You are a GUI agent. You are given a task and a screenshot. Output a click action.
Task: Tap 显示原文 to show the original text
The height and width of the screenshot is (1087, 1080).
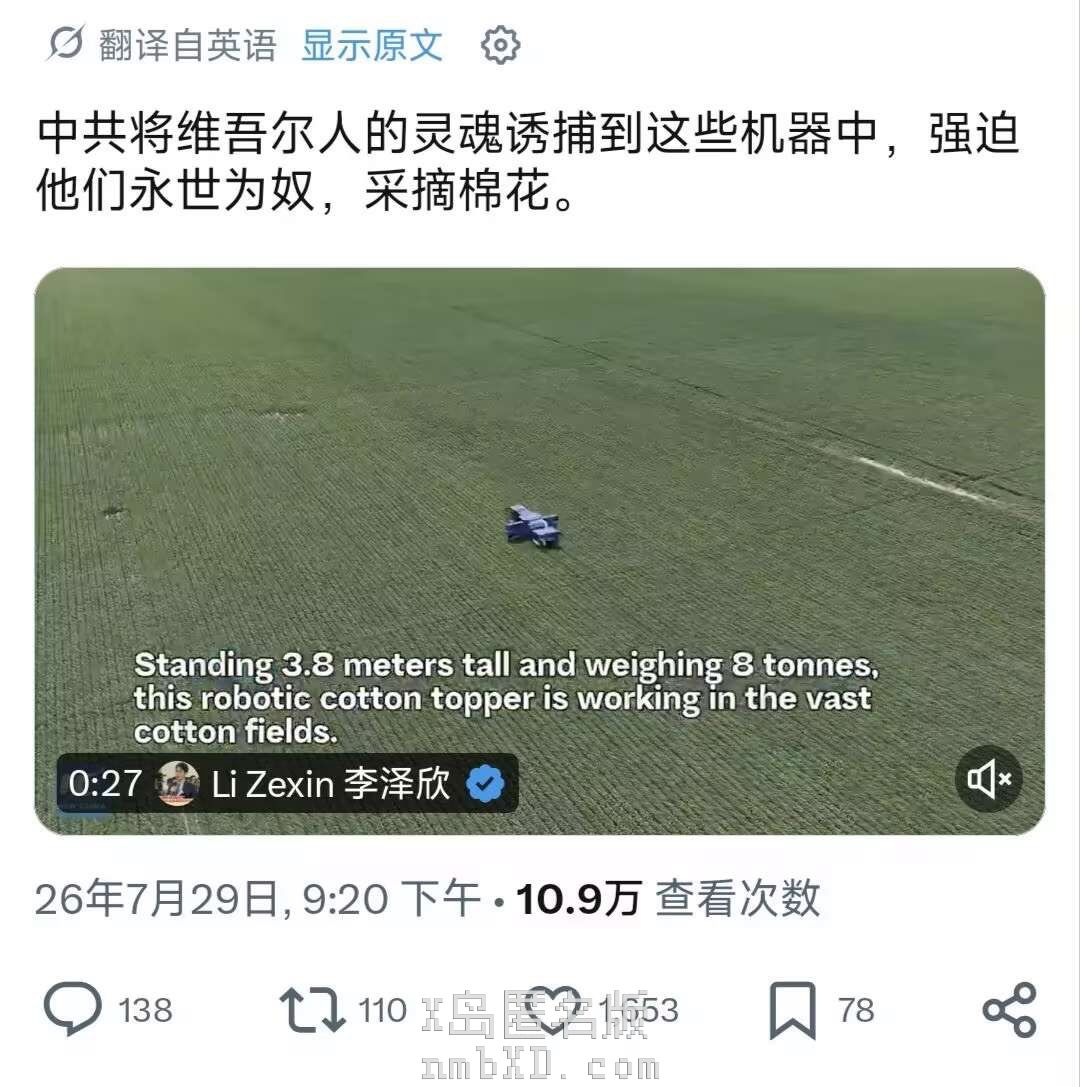372,46
